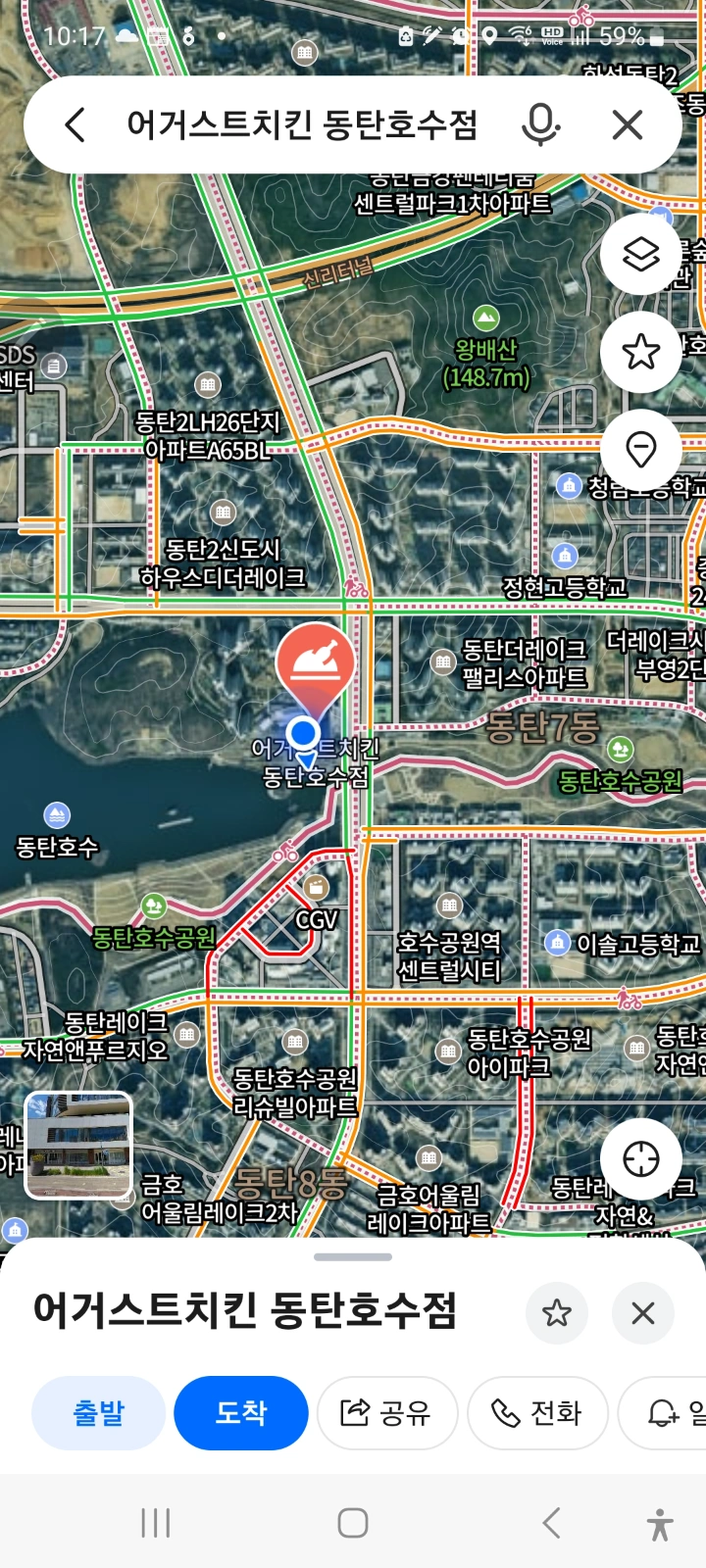This screenshot has height=1568, width=706.
Task: Go to the home screen
Action: click(x=353, y=1522)
